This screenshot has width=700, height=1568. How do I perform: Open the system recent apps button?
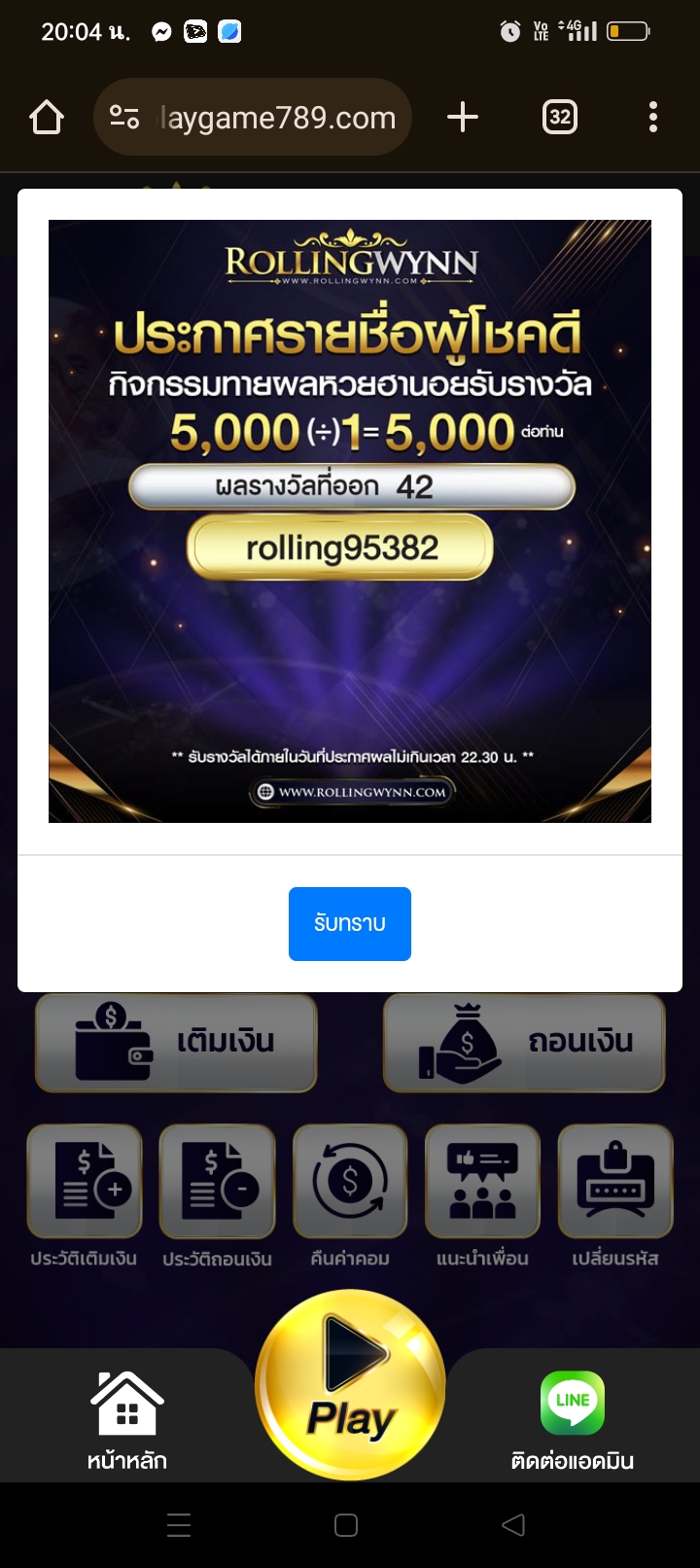[x=179, y=1525]
